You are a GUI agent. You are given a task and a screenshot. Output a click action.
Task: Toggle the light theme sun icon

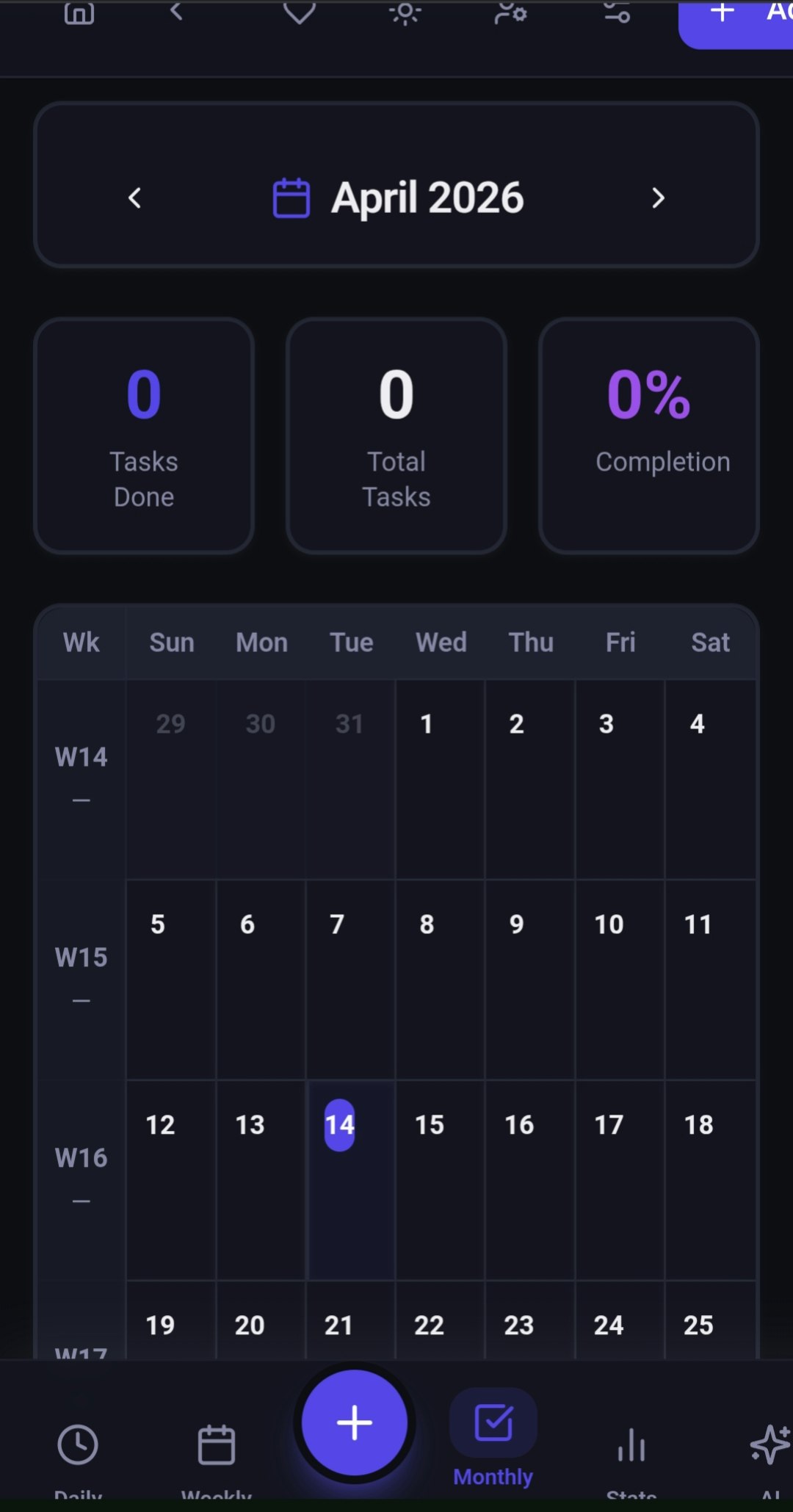(405, 12)
